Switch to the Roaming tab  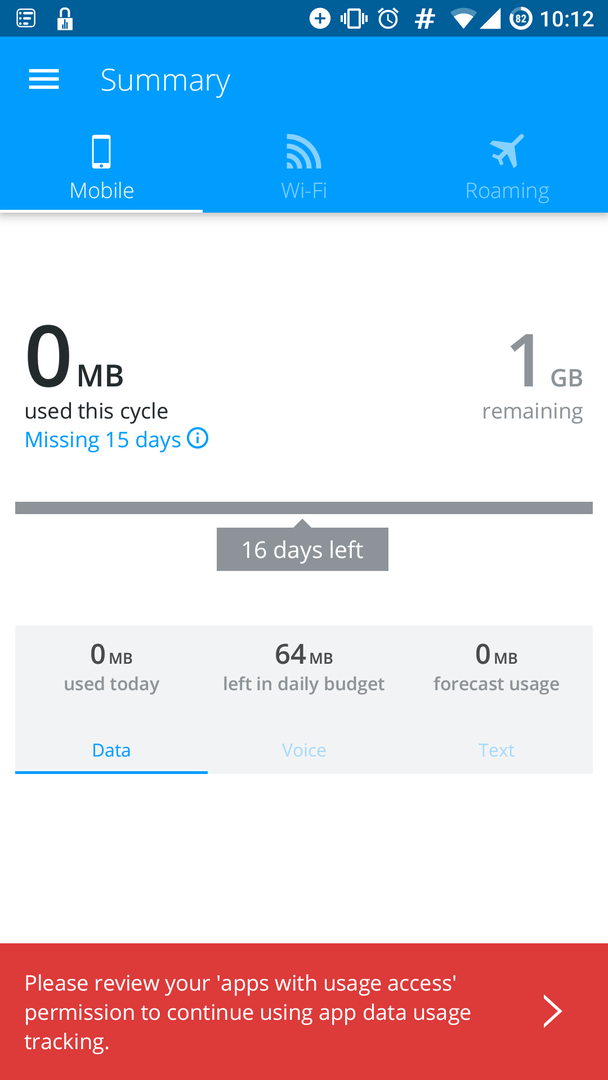point(507,168)
